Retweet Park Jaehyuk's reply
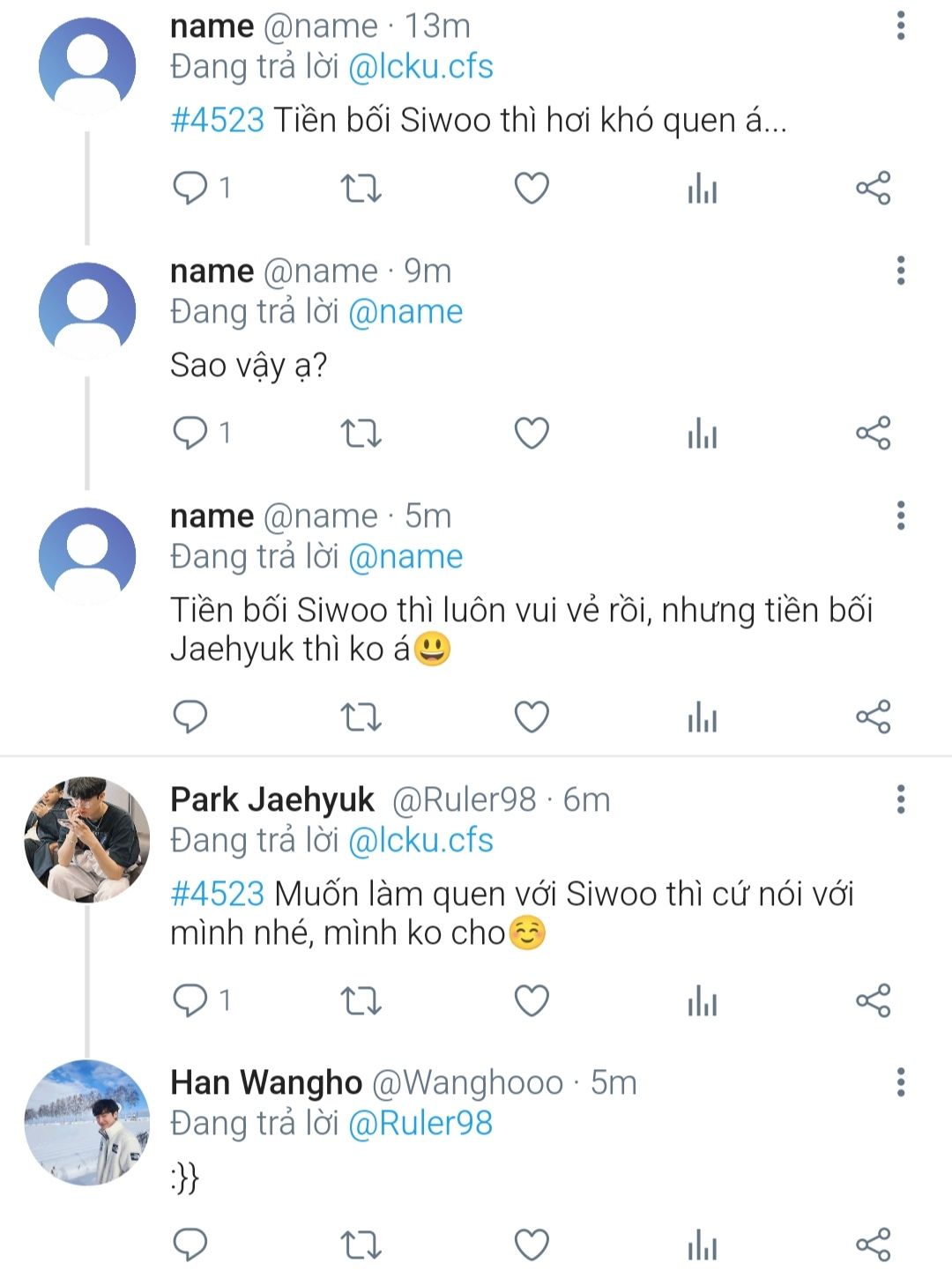Image resolution: width=952 pixels, height=1278 pixels. coord(361,1000)
